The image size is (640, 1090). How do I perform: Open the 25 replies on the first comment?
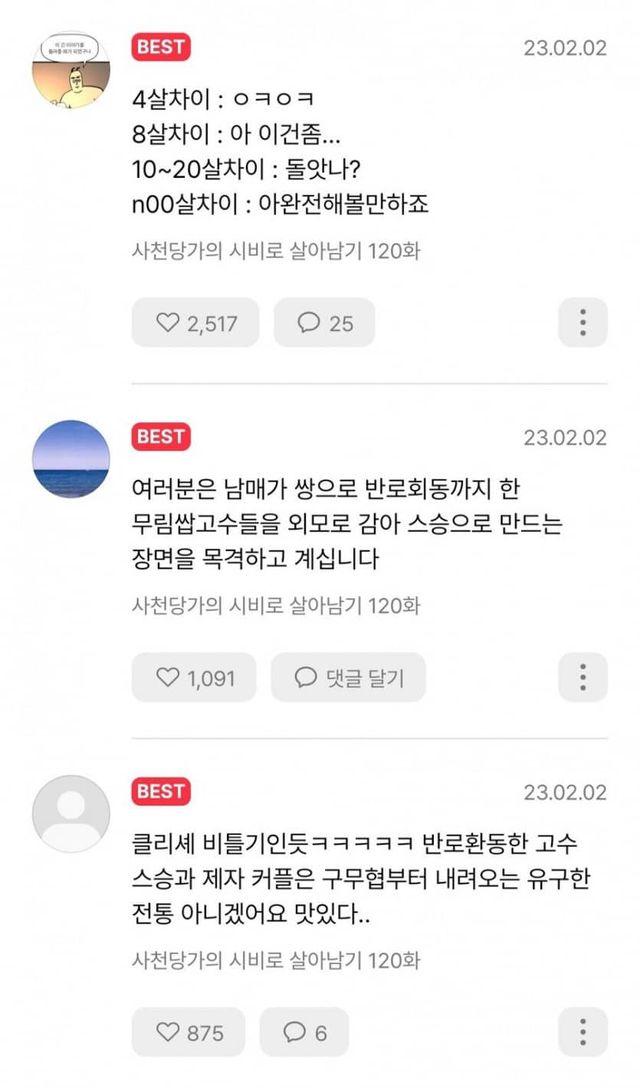pyautogui.click(x=324, y=323)
